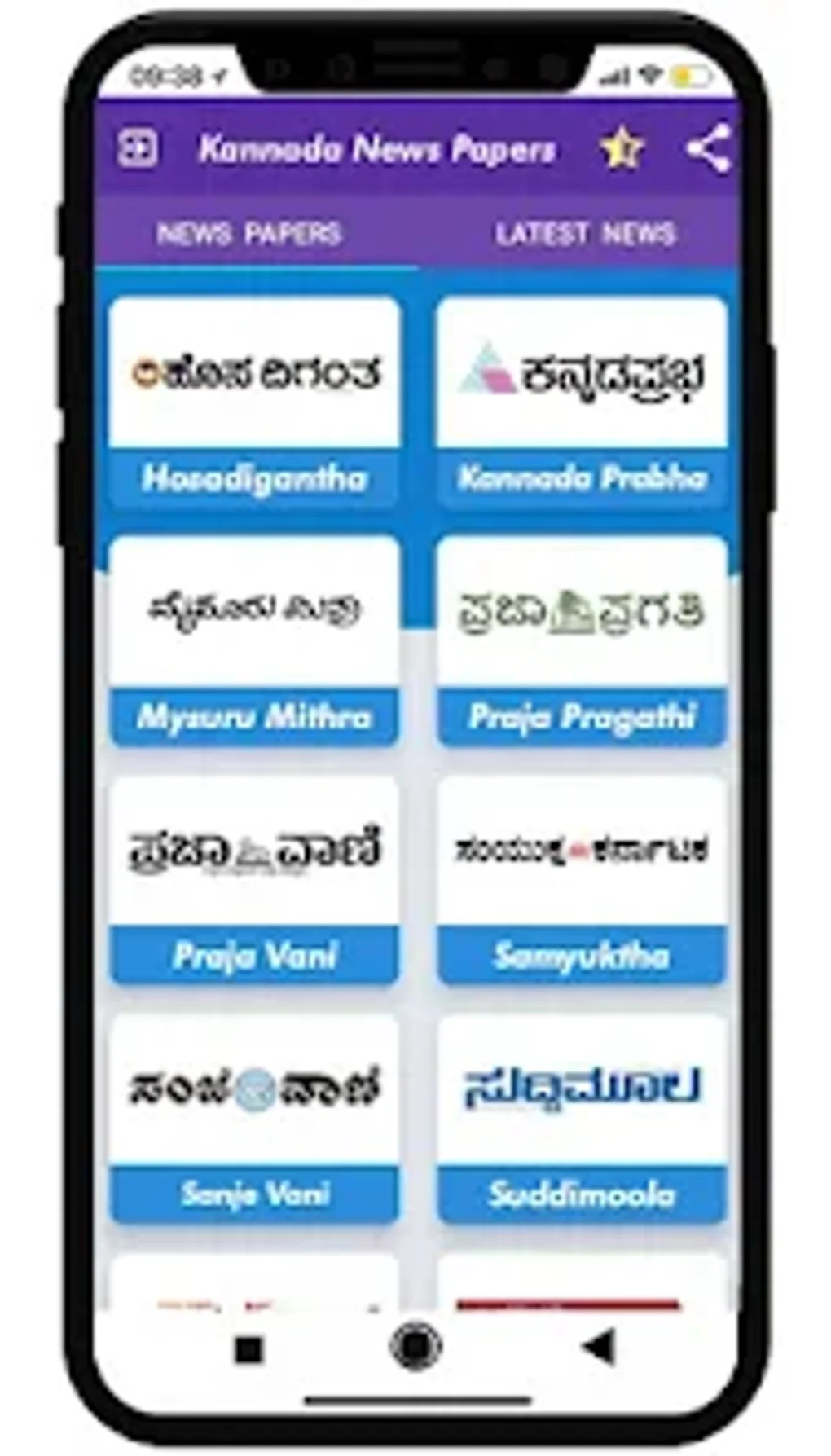Screen dimensions: 831x1456
Task: Switch to the LATEST NEWS tab
Action: coord(585,232)
